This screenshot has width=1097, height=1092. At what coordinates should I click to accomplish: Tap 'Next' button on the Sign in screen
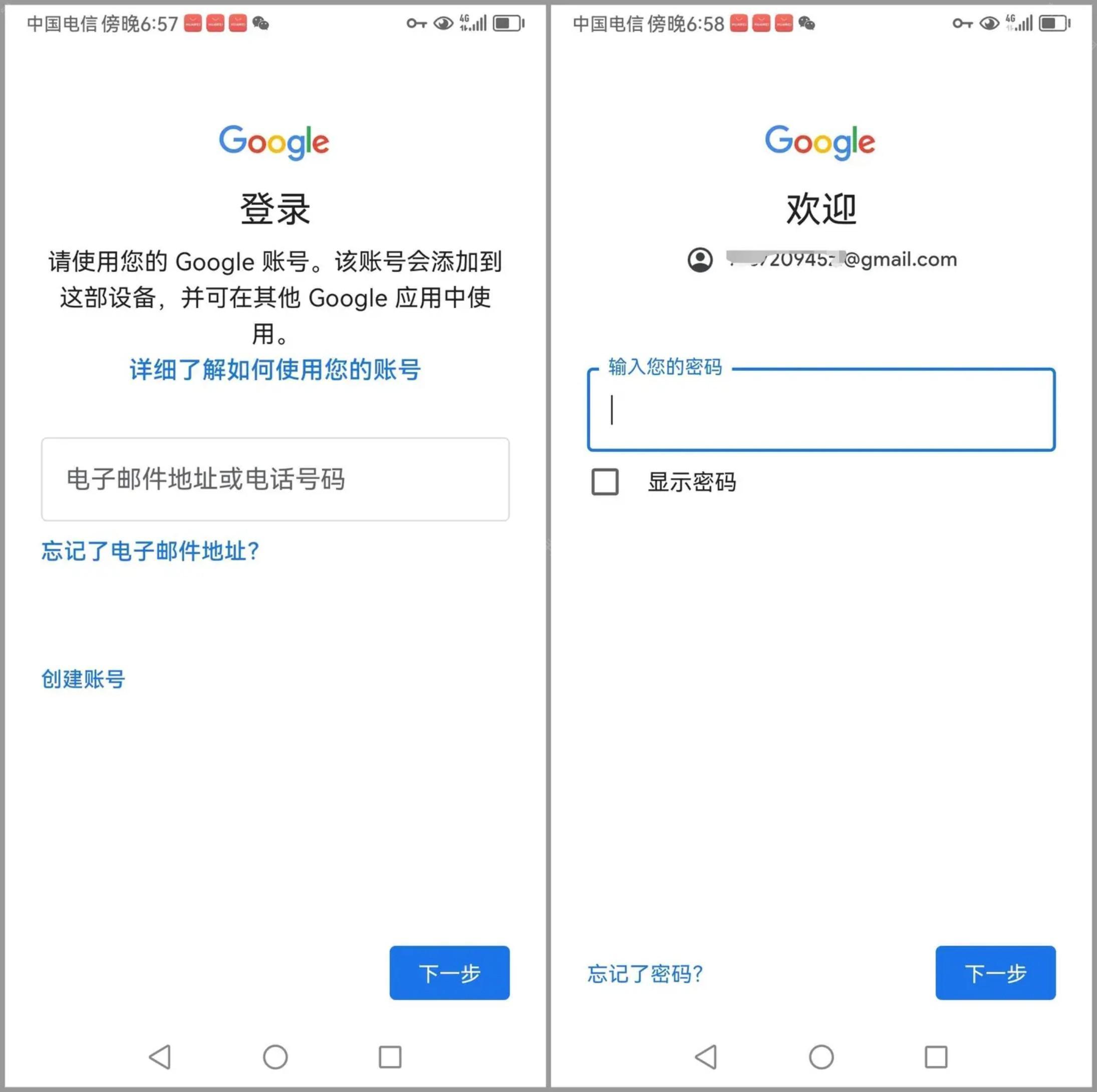(x=449, y=973)
